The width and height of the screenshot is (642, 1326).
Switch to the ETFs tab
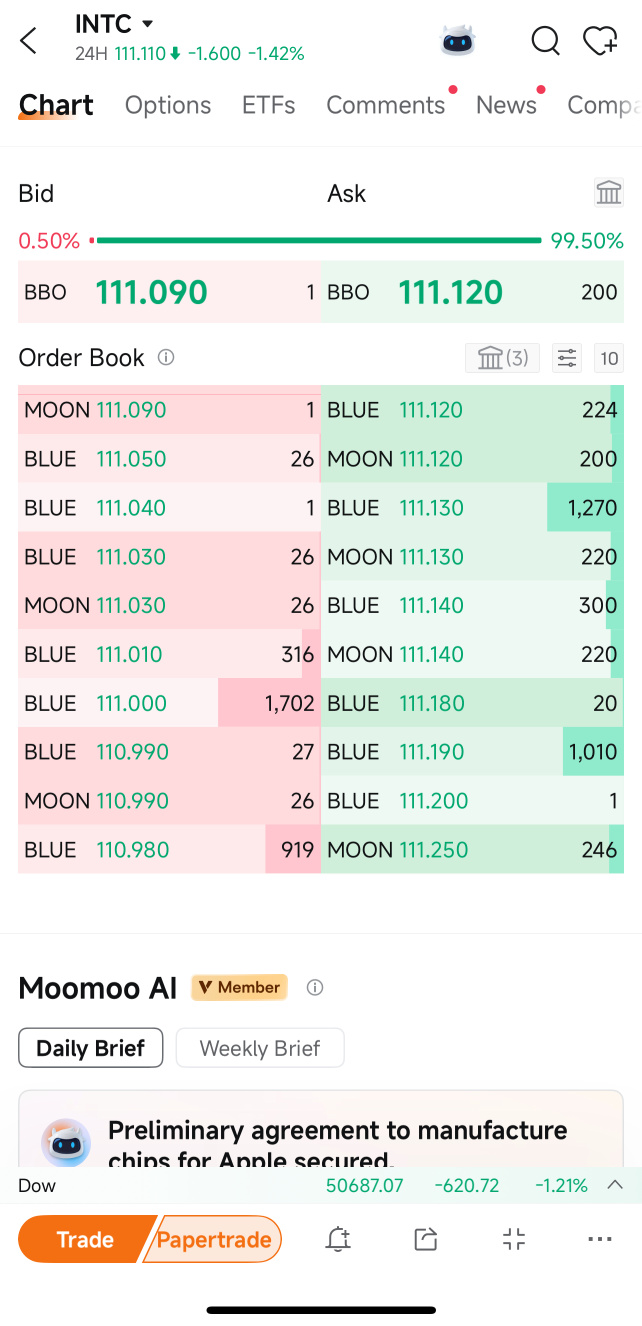[x=269, y=105]
